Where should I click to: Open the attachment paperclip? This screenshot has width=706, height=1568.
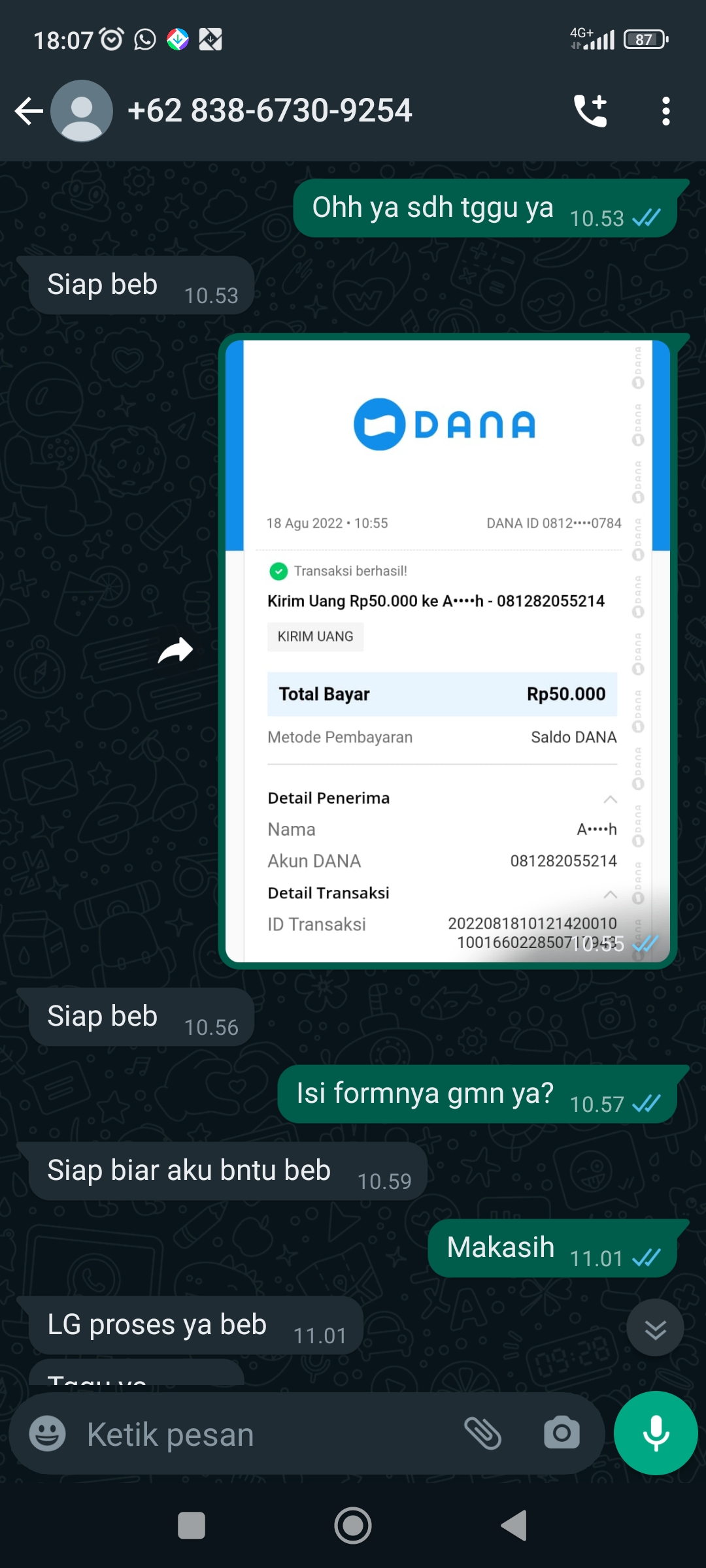click(x=482, y=1434)
